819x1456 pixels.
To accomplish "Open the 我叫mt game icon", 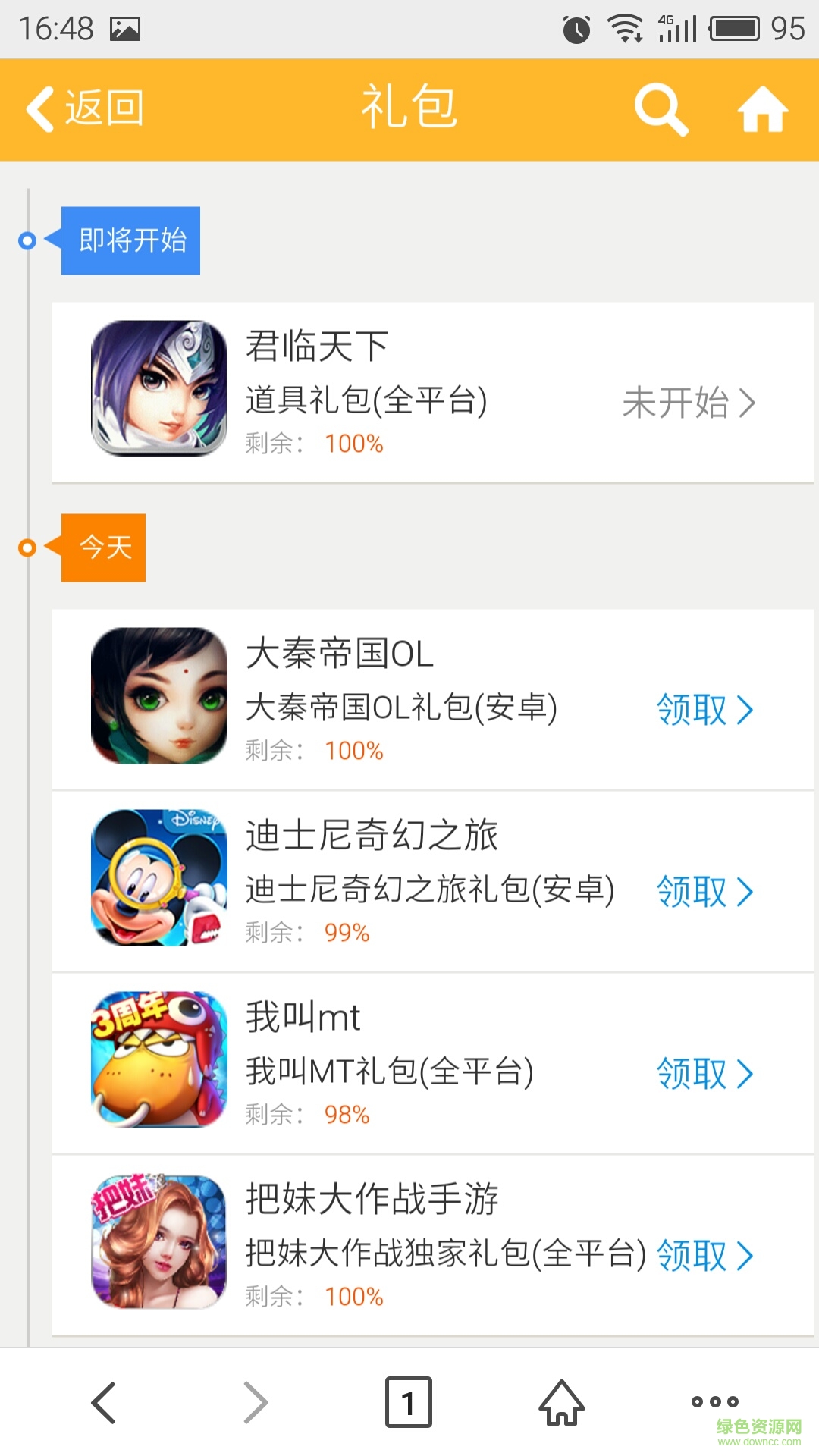I will (159, 1059).
